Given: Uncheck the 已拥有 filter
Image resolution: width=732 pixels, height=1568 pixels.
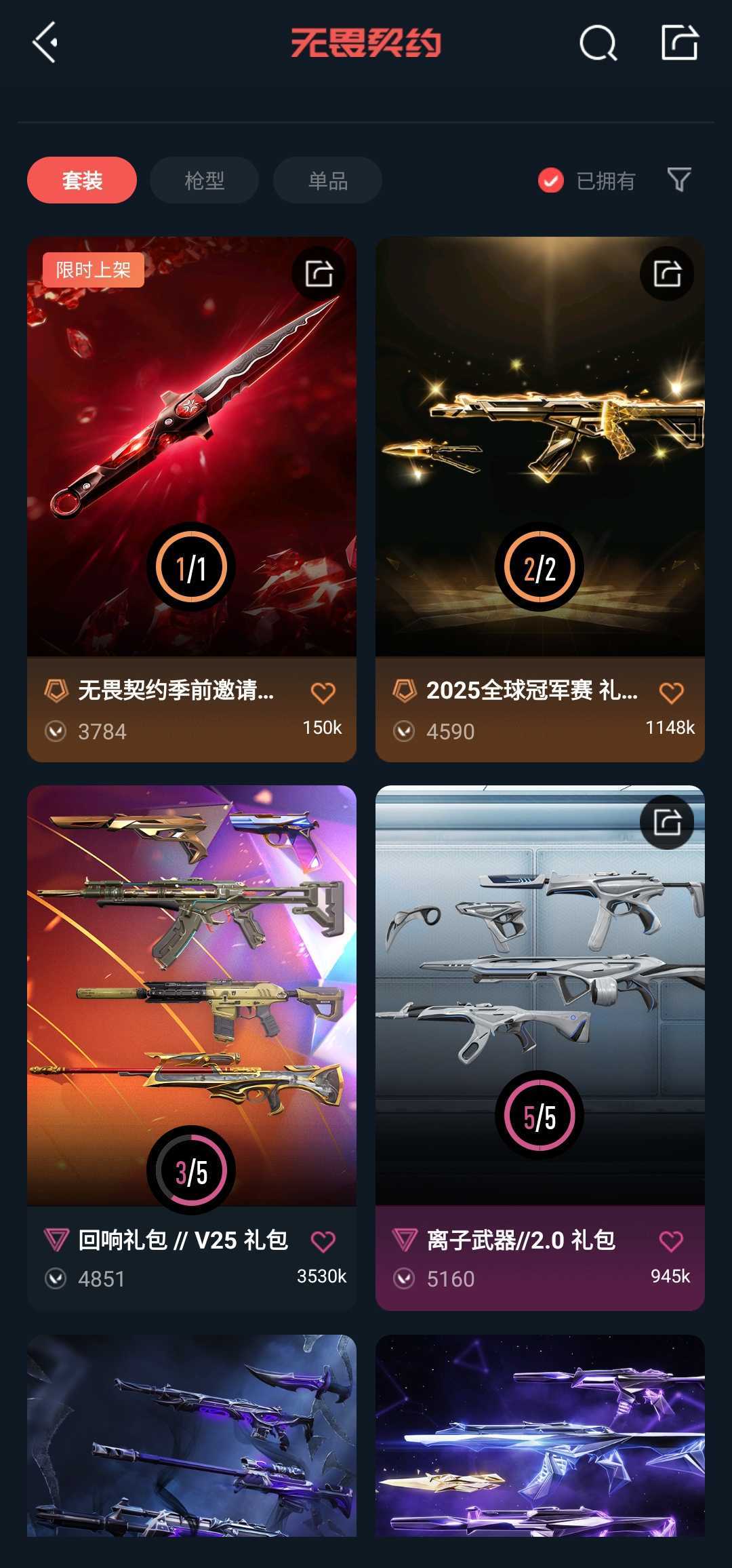Looking at the screenshot, I should pos(551,180).
